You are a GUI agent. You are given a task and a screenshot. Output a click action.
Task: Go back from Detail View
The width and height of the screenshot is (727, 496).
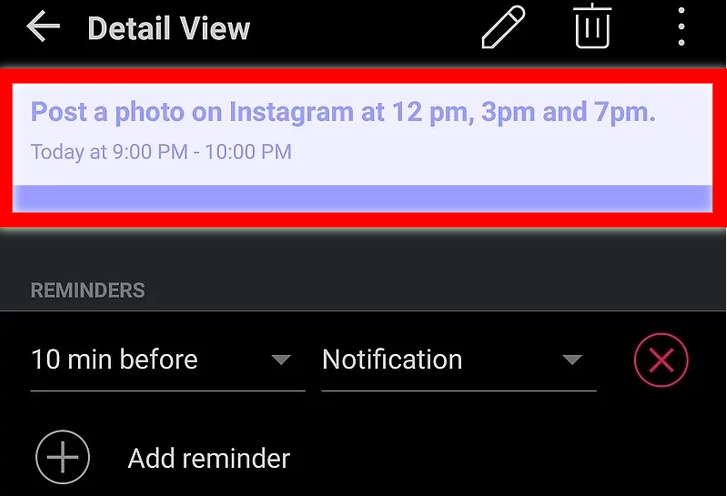click(43, 28)
